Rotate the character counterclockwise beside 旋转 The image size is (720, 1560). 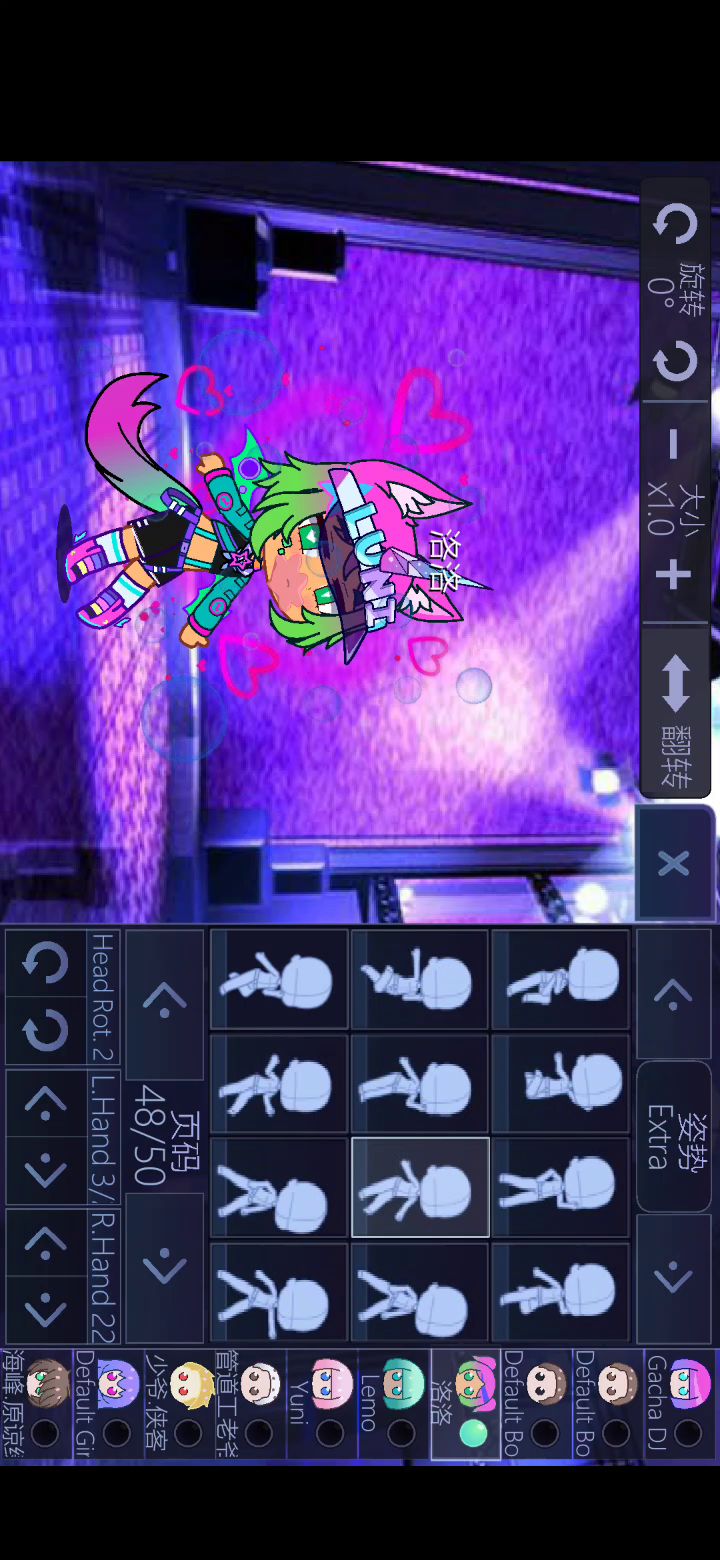point(675,225)
